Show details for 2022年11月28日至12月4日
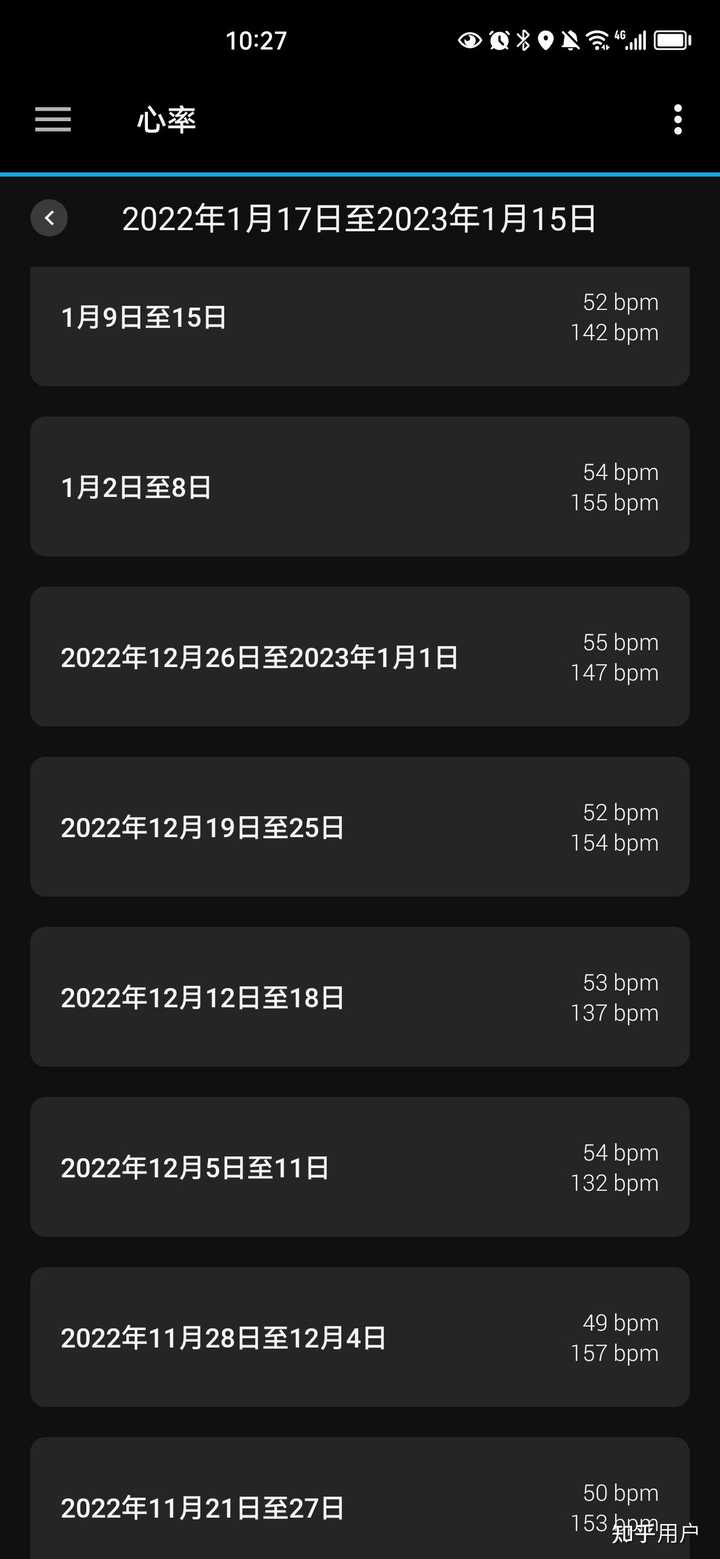Screen dimensions: 720x1559 359,1337
